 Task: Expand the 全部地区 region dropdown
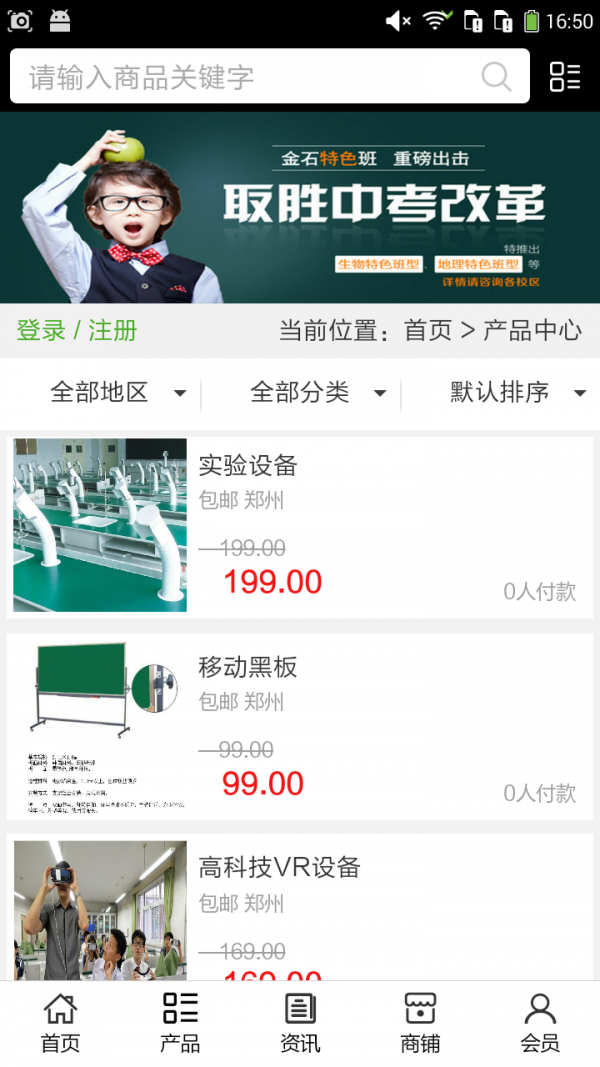[117, 393]
